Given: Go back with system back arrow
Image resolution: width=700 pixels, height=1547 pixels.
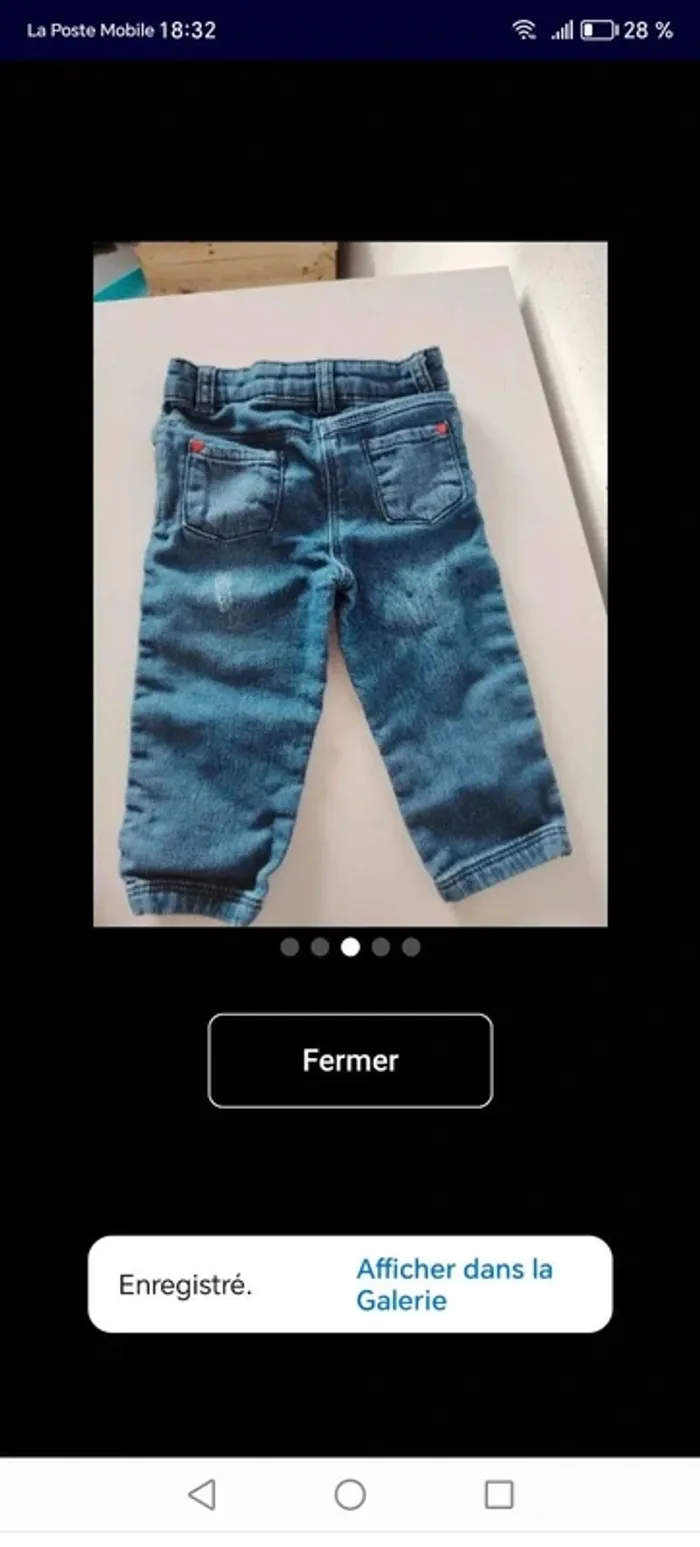Looking at the screenshot, I should 202,1495.
